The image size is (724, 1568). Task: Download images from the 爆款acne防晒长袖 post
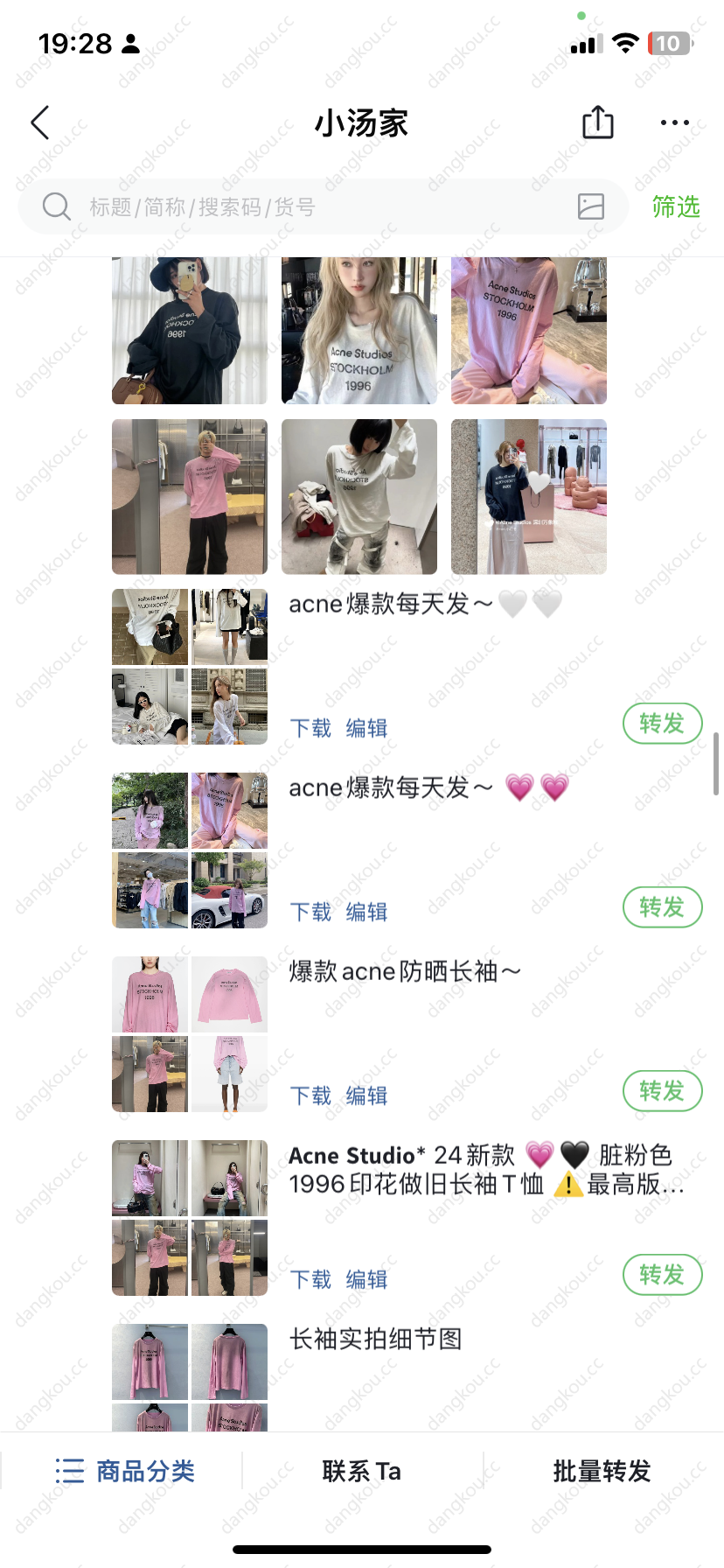click(x=310, y=1095)
